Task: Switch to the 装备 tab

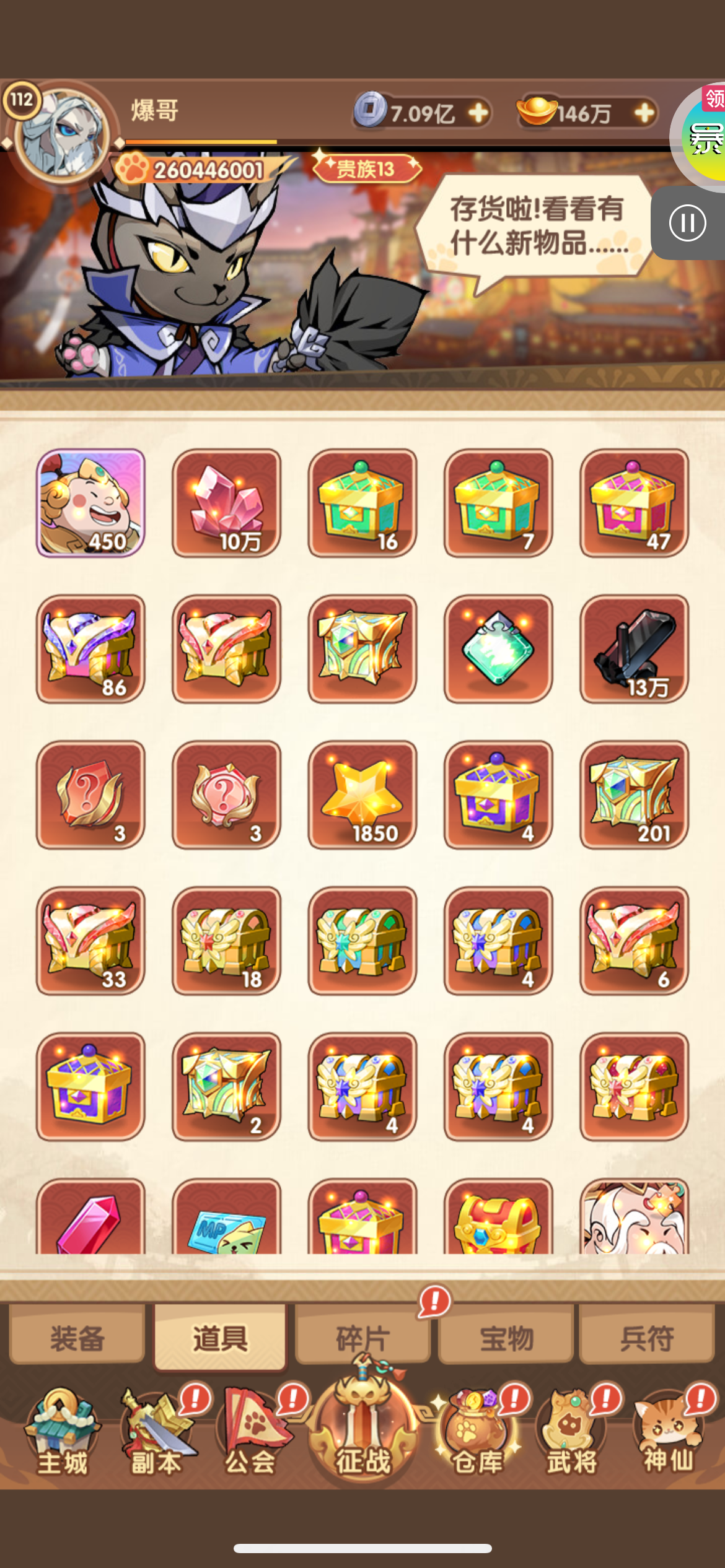Action: 77,1338
